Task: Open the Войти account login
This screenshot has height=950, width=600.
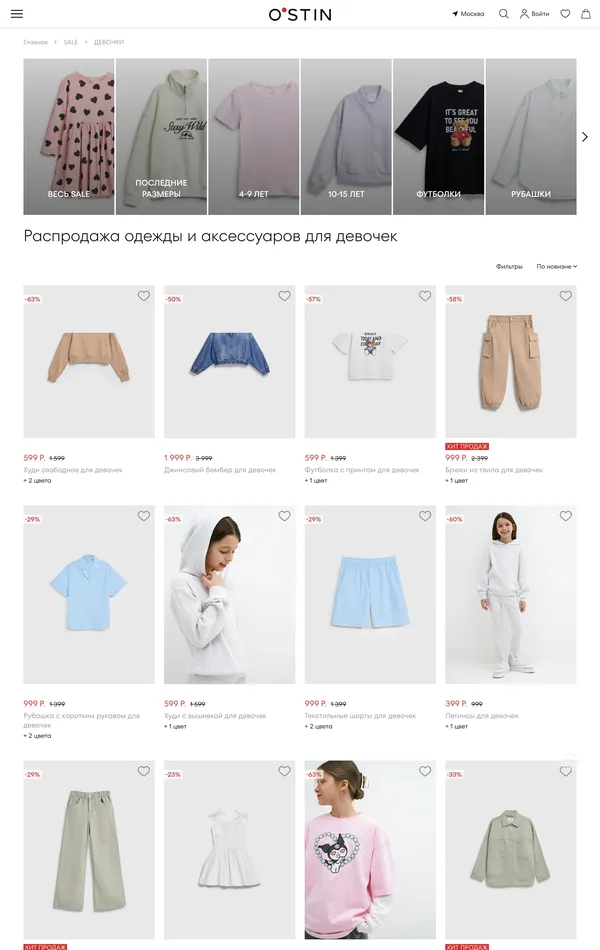Action: click(535, 14)
